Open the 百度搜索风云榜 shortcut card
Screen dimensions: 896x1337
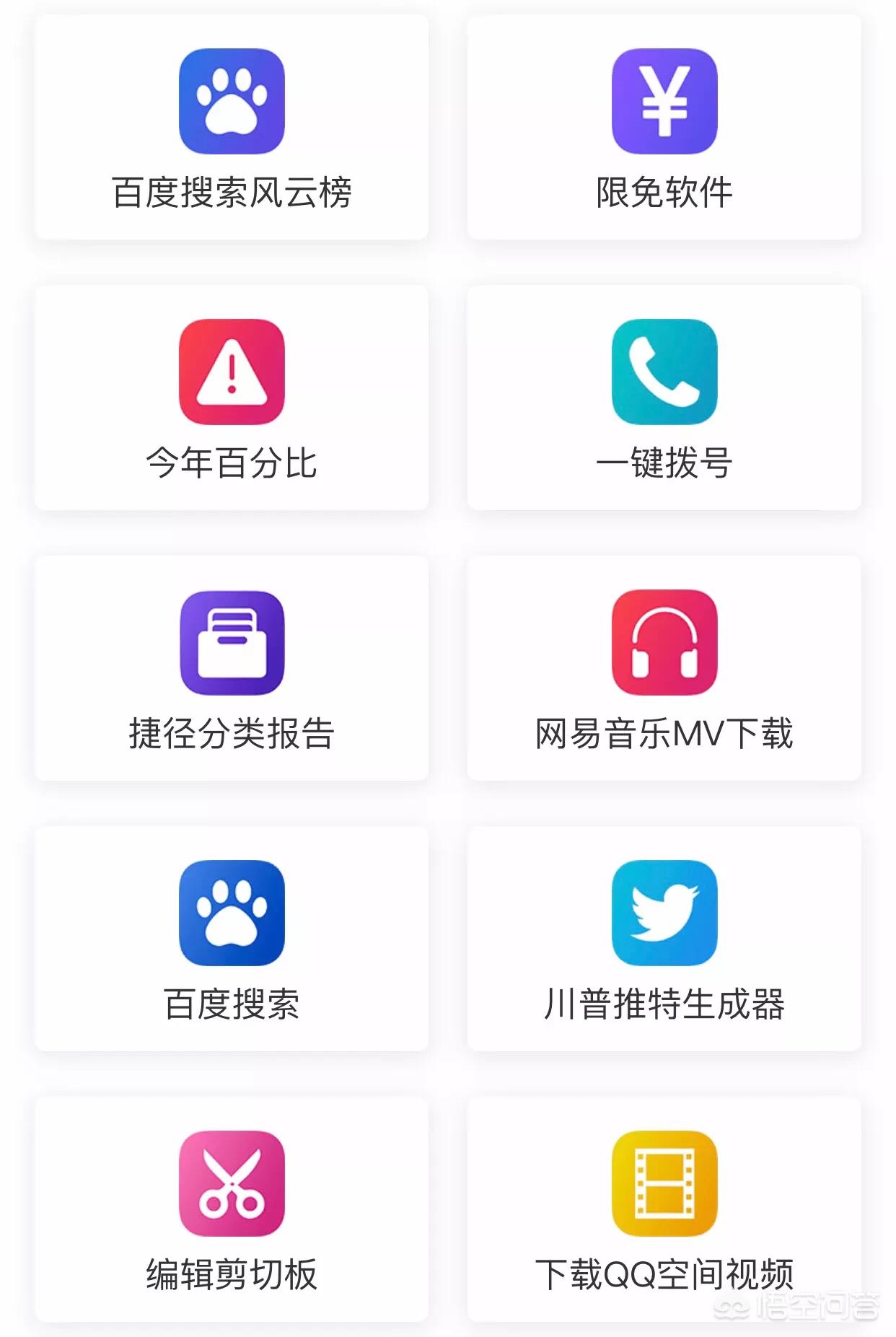[232, 128]
